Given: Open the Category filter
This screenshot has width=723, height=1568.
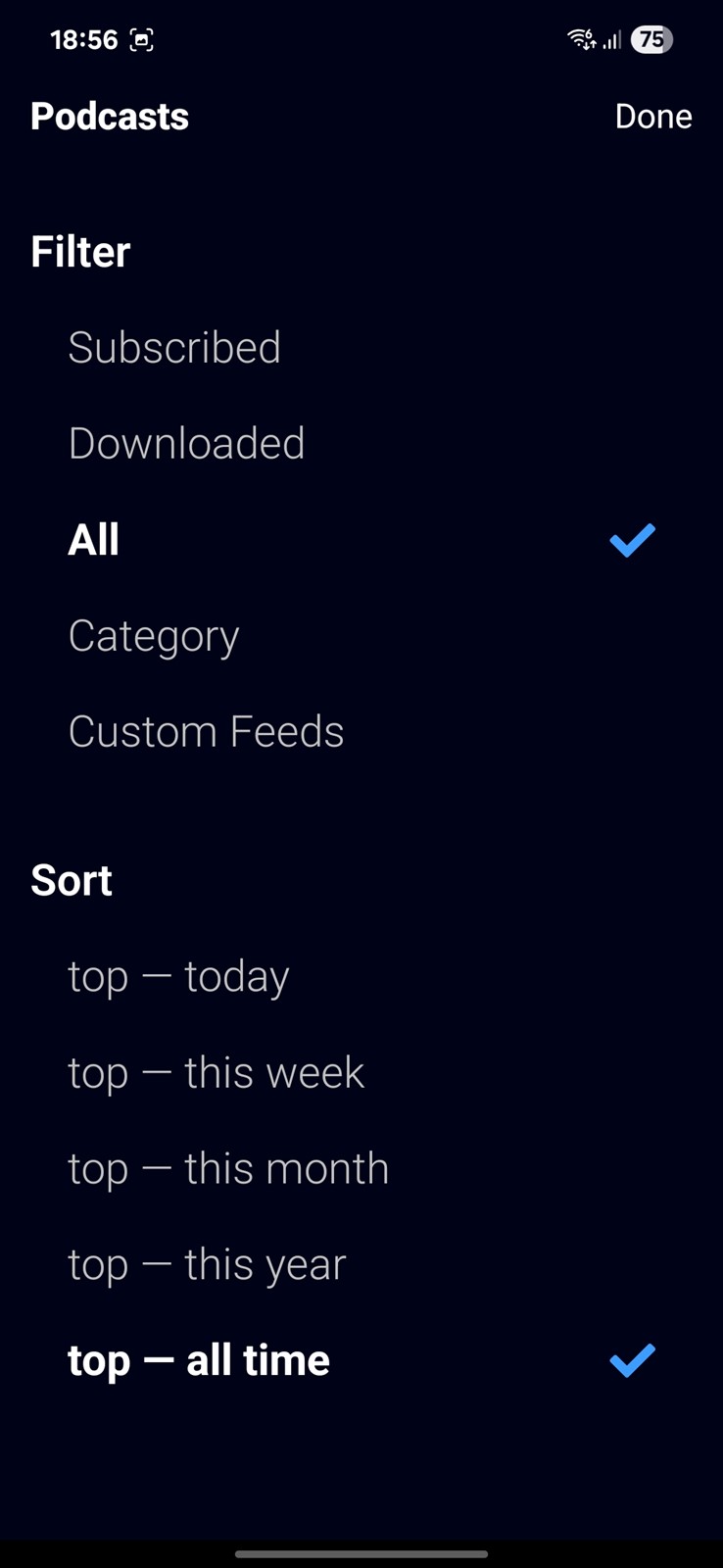Looking at the screenshot, I should coord(361,636).
